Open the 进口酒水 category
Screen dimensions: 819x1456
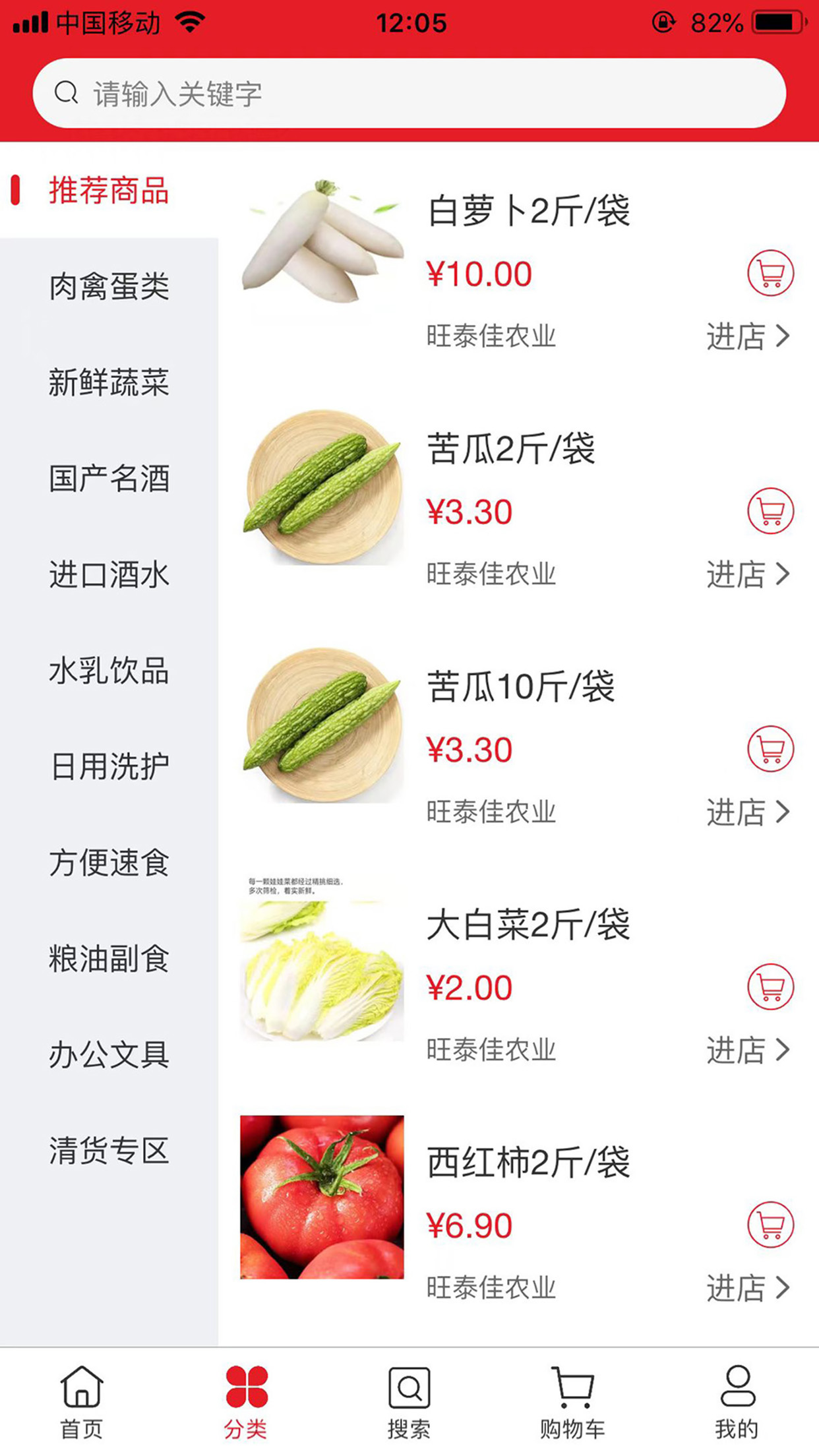coord(109,574)
